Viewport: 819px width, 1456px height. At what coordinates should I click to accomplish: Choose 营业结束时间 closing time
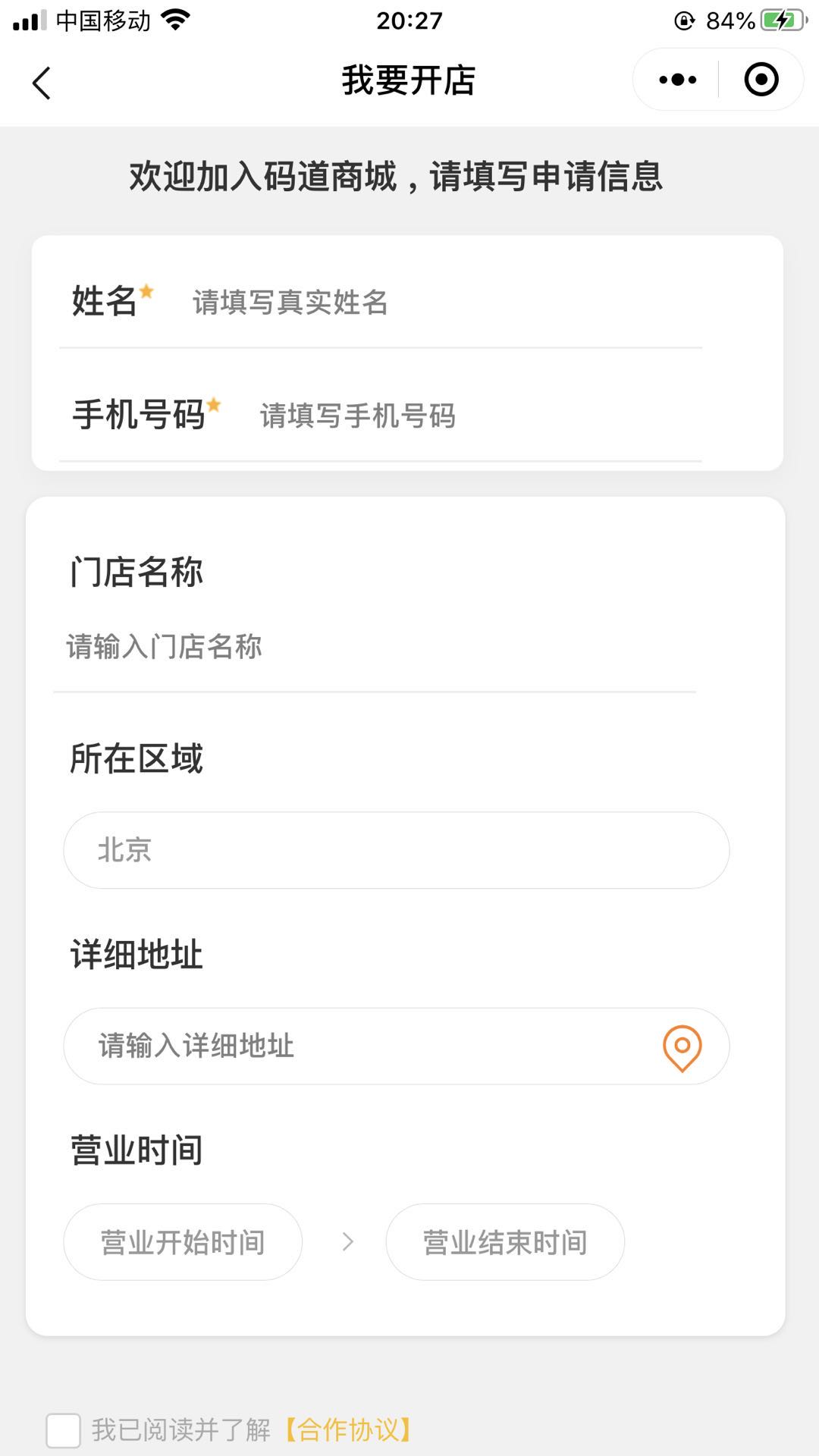(505, 1242)
